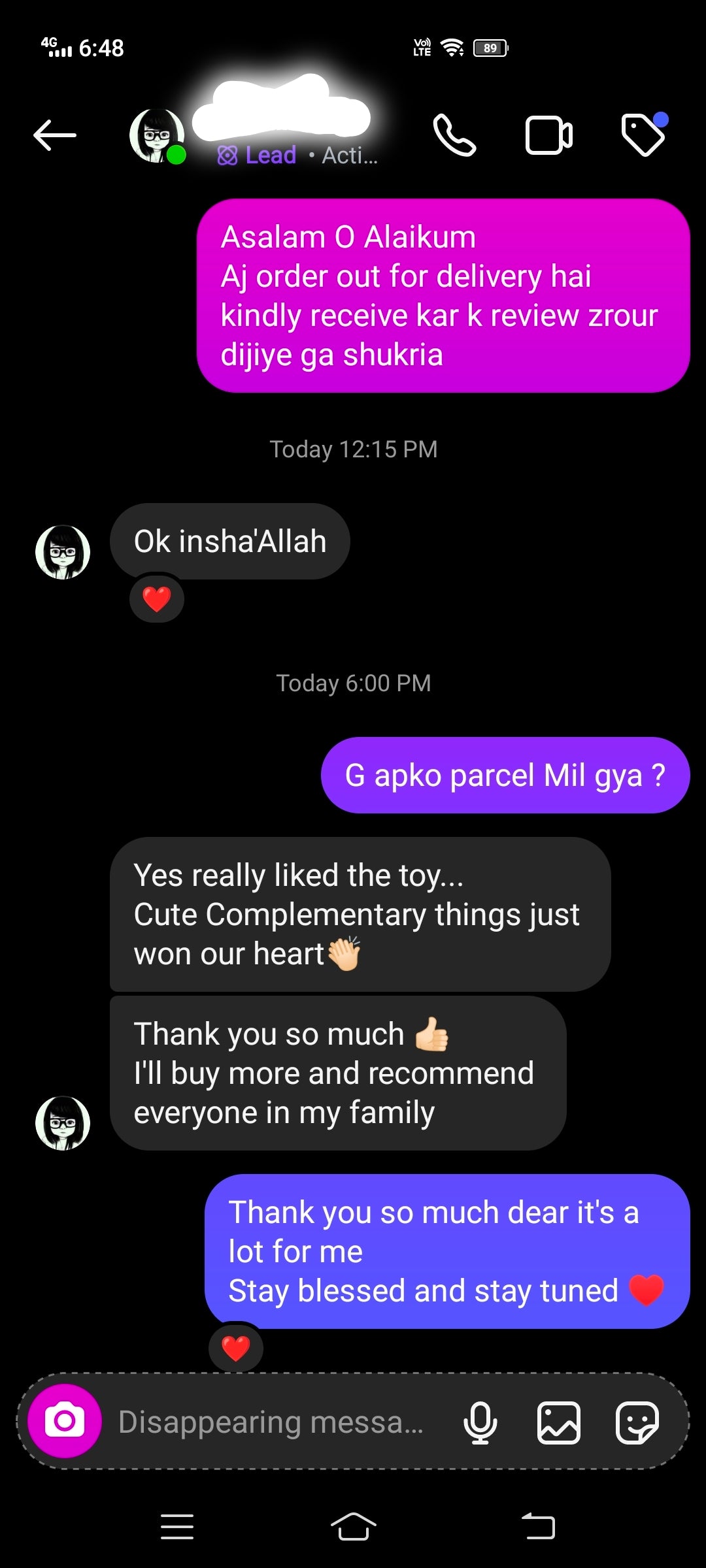Image resolution: width=706 pixels, height=1568 pixels.
Task: Record a voice message with microphone
Action: [x=480, y=1422]
